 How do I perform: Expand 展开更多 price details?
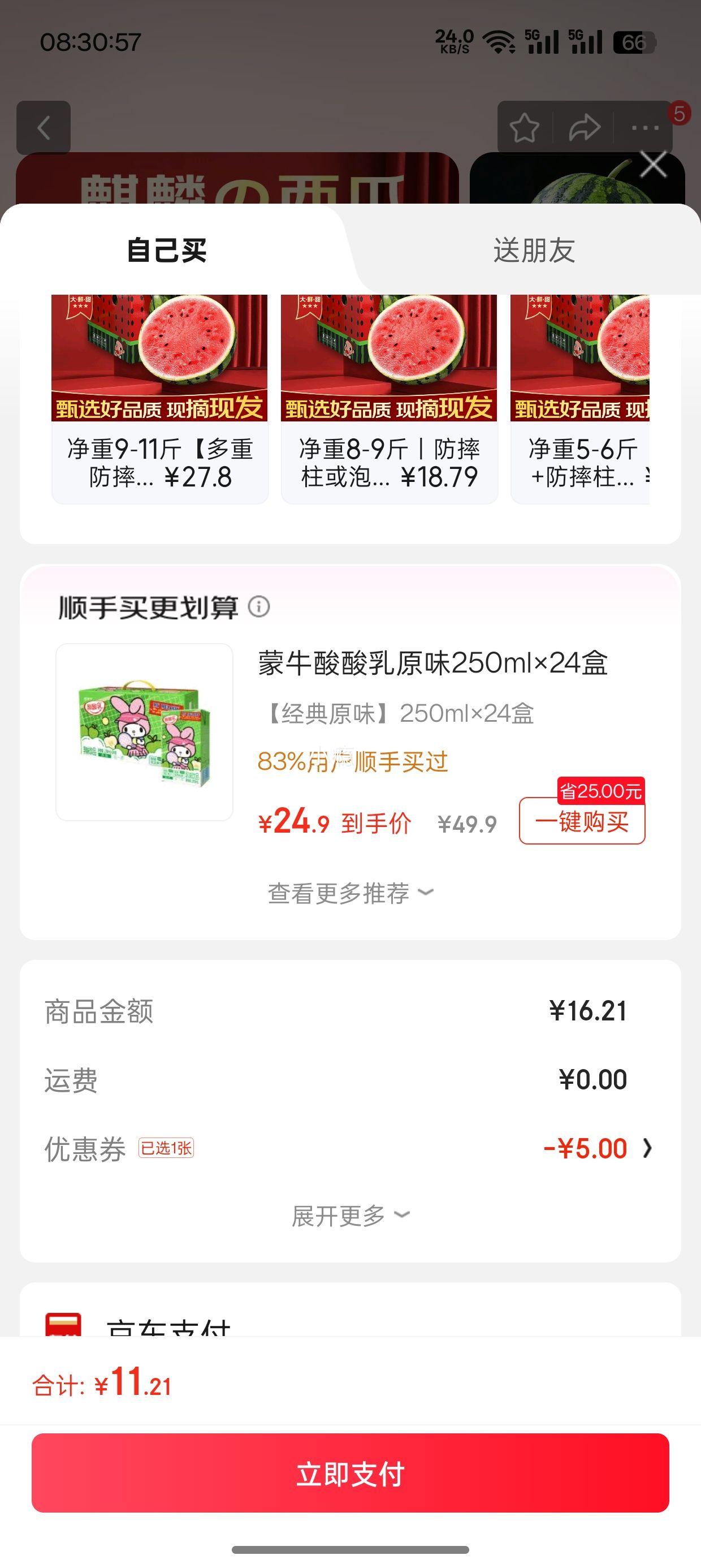pyautogui.click(x=350, y=1216)
